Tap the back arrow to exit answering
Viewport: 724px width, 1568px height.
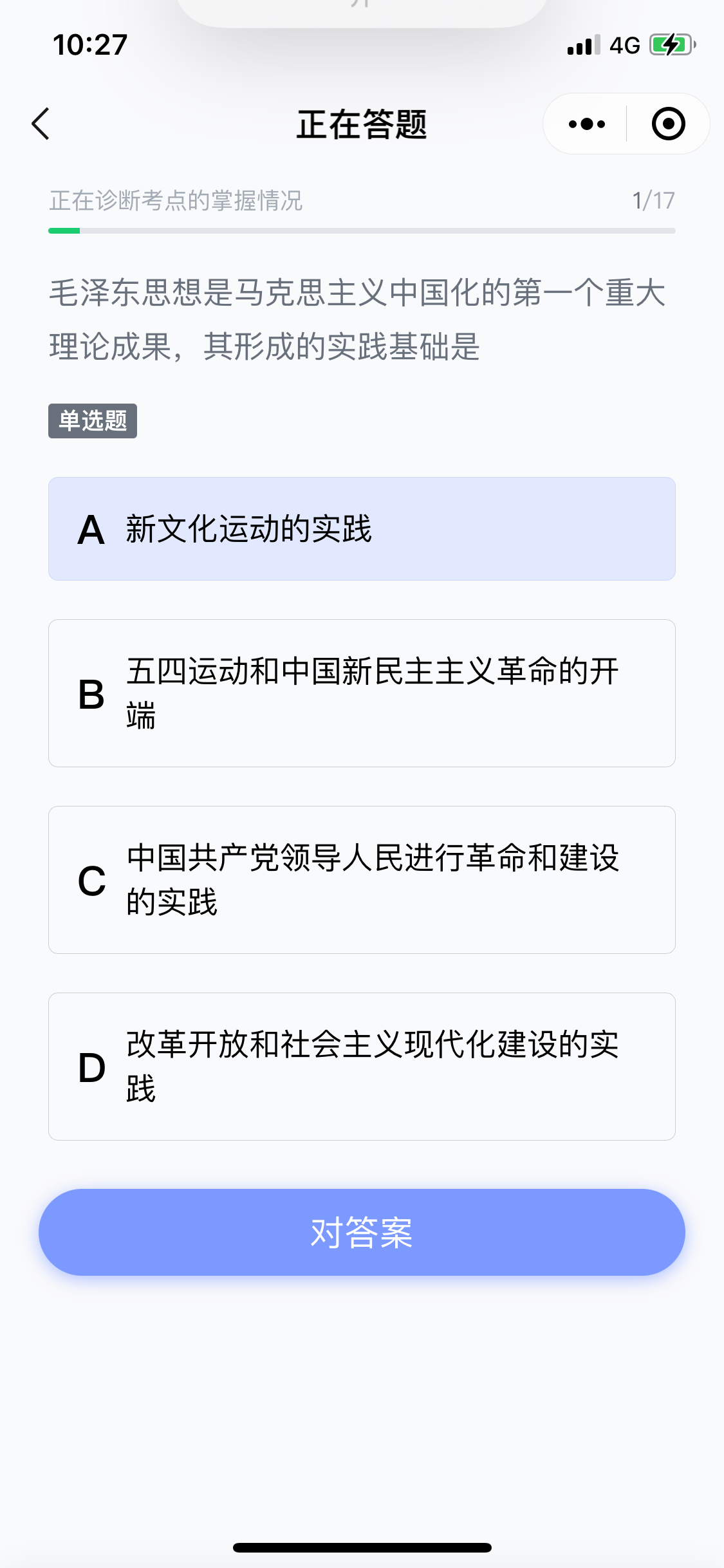(40, 123)
